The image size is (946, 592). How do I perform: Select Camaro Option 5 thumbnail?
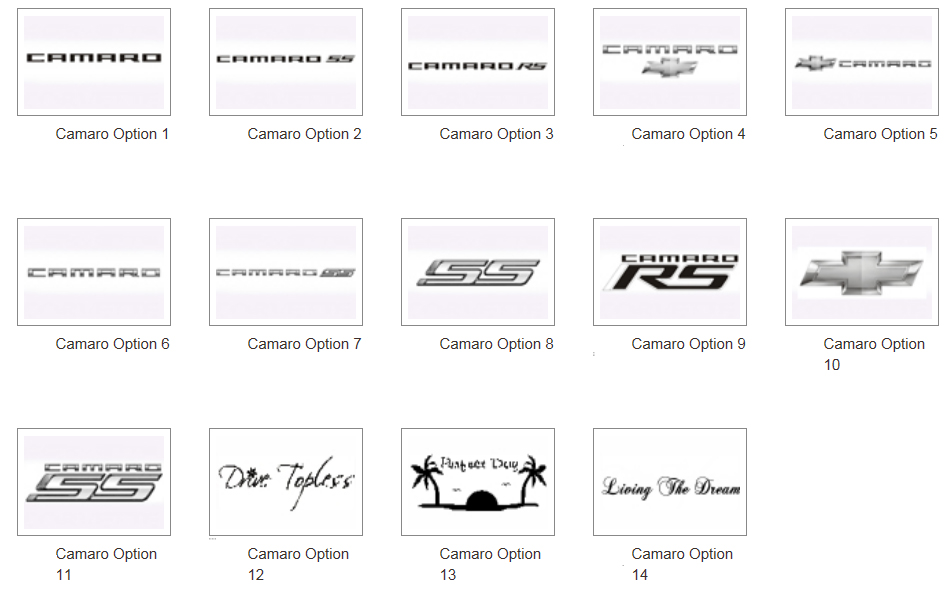tap(862, 62)
